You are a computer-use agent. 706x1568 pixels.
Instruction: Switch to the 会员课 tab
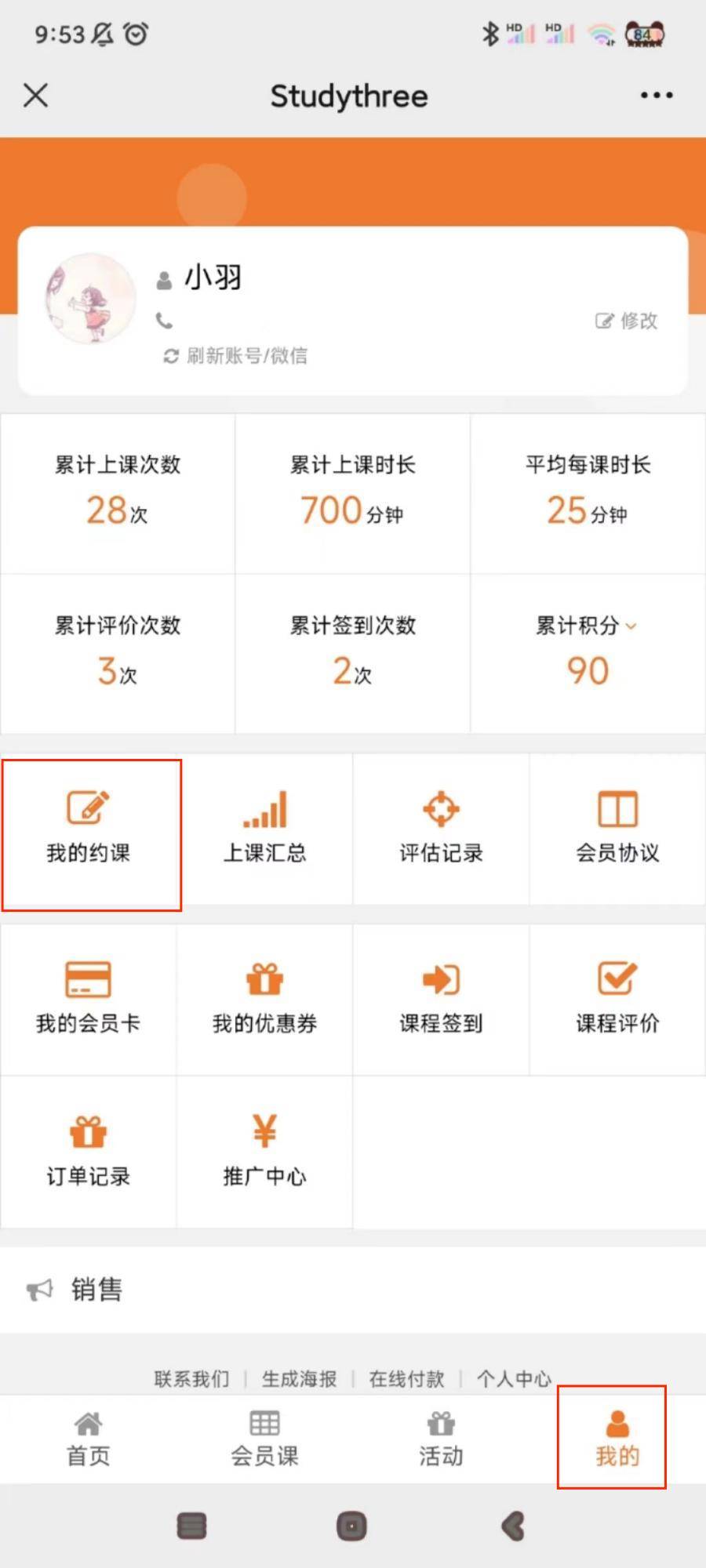(264, 1439)
